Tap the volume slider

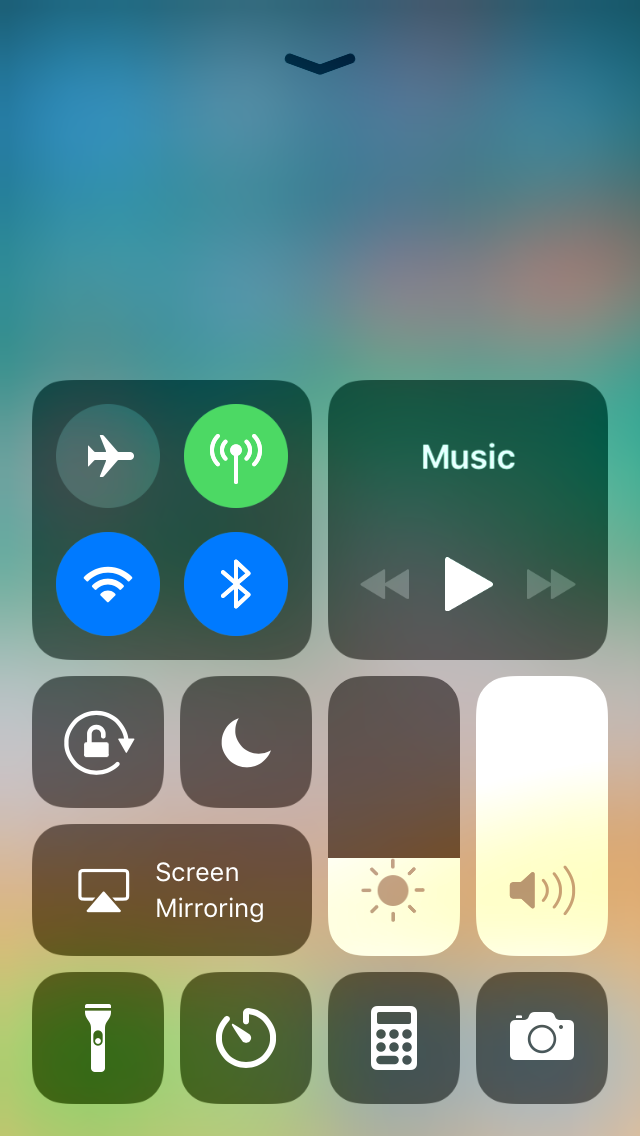[542, 816]
